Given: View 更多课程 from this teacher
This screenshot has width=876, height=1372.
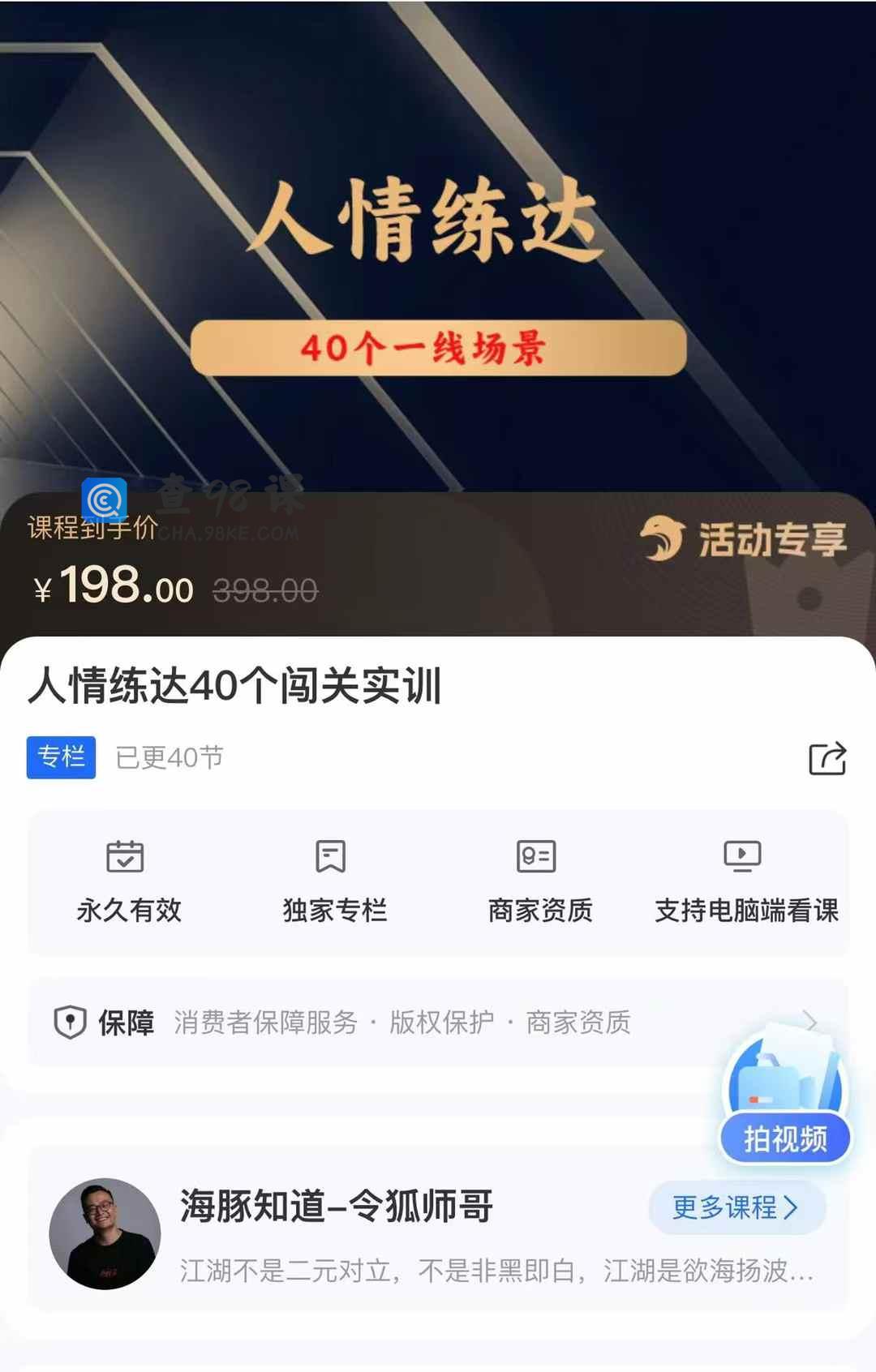Looking at the screenshot, I should coord(736,1207).
